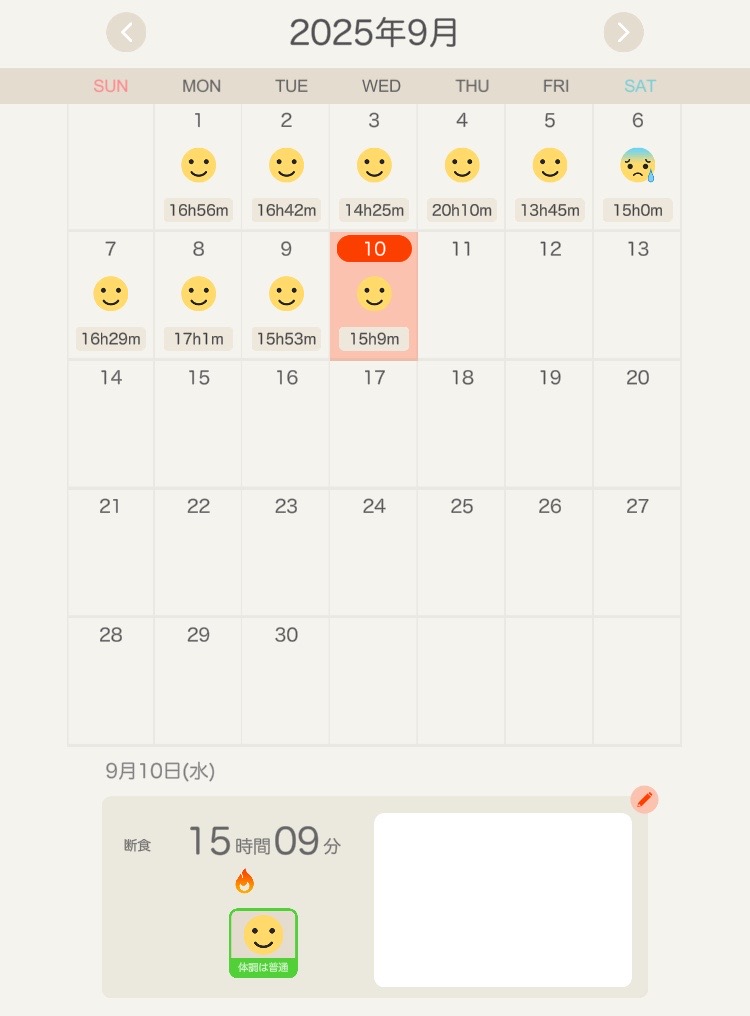This screenshot has height=1016, width=750.
Task: Edit the September 10 fasting record
Action: [644, 799]
